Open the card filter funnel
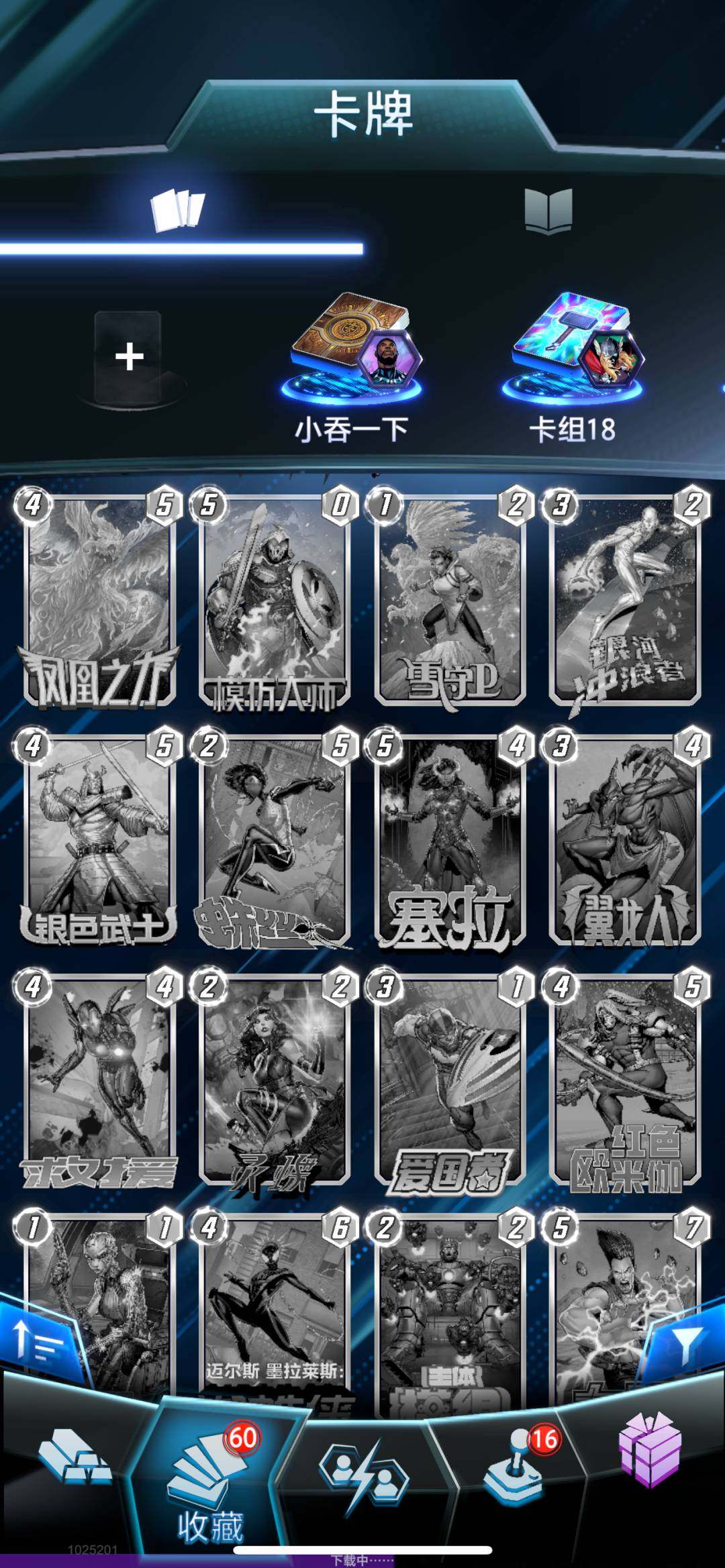The width and height of the screenshot is (725, 1568). (686, 1342)
